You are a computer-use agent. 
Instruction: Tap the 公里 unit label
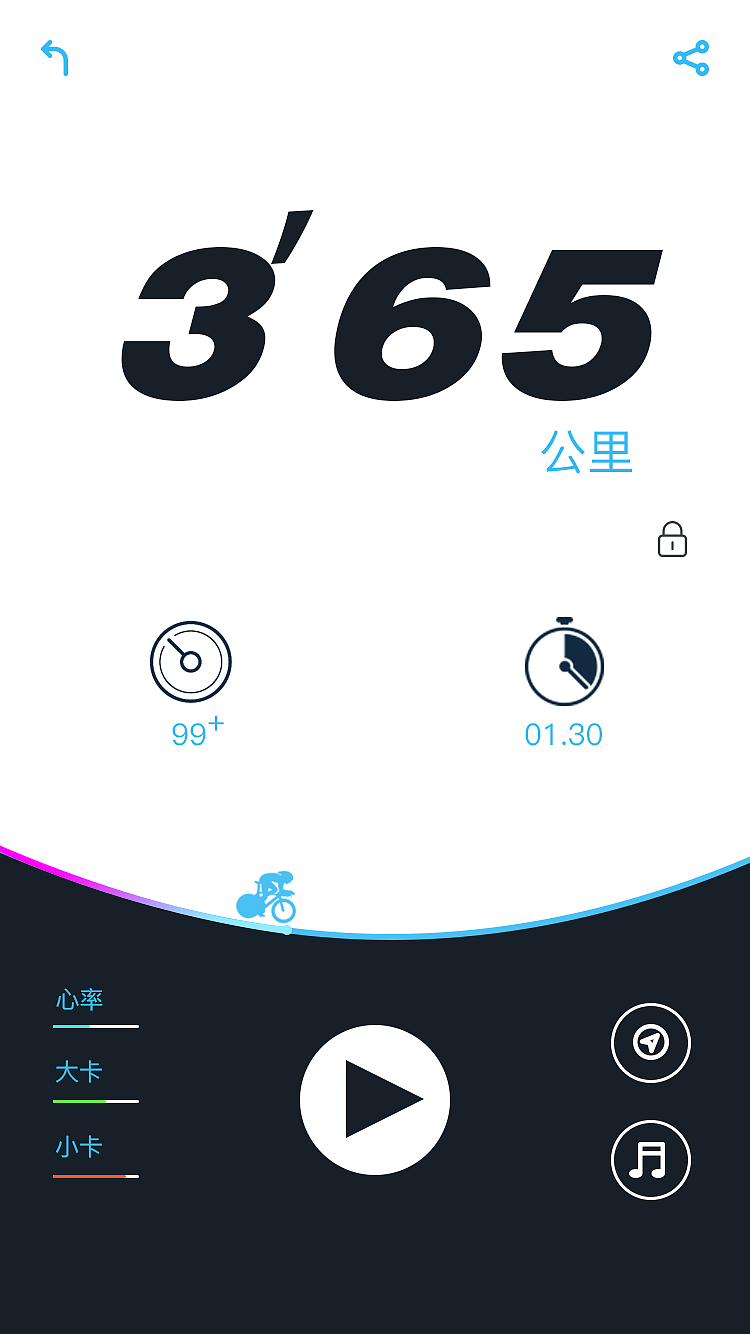pyautogui.click(x=588, y=453)
